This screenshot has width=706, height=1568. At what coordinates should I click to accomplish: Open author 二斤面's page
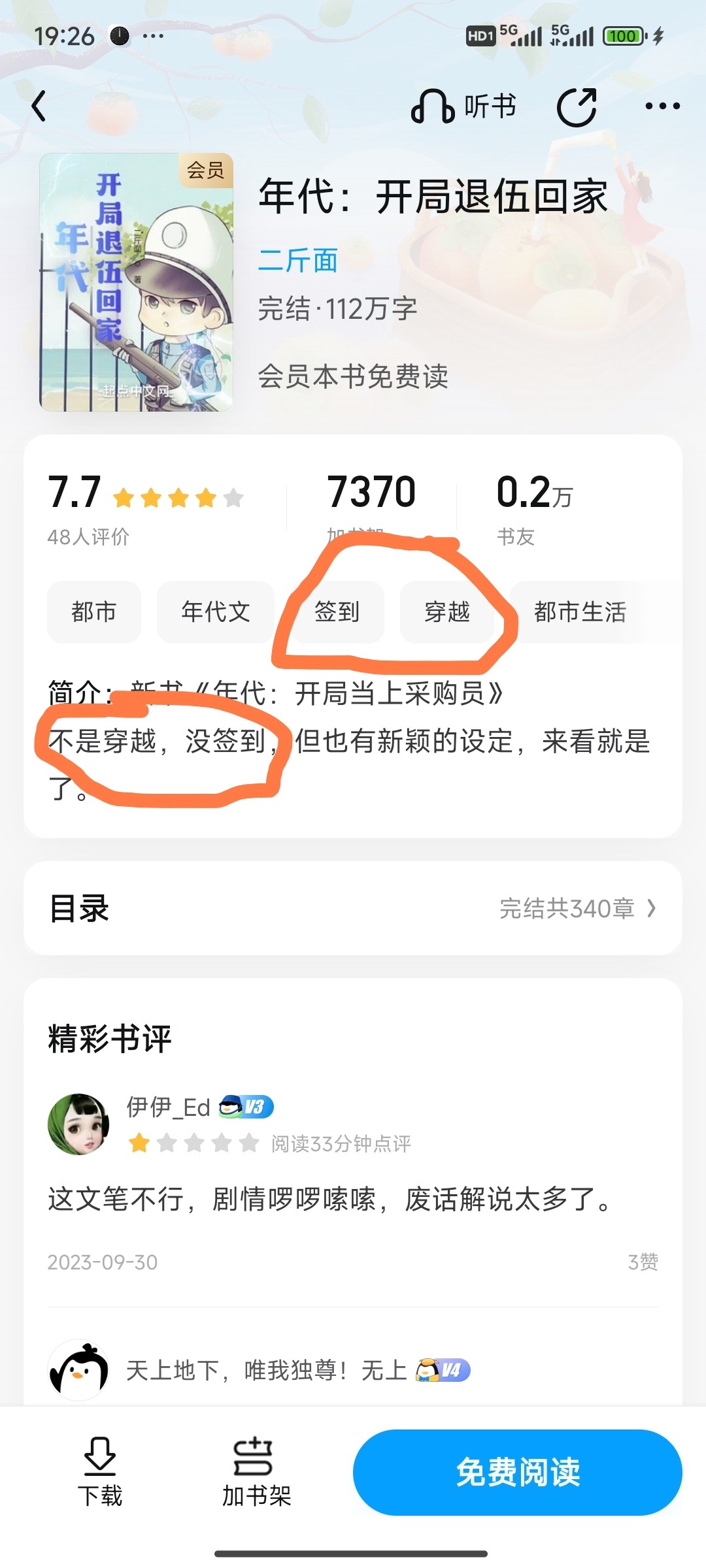(298, 260)
